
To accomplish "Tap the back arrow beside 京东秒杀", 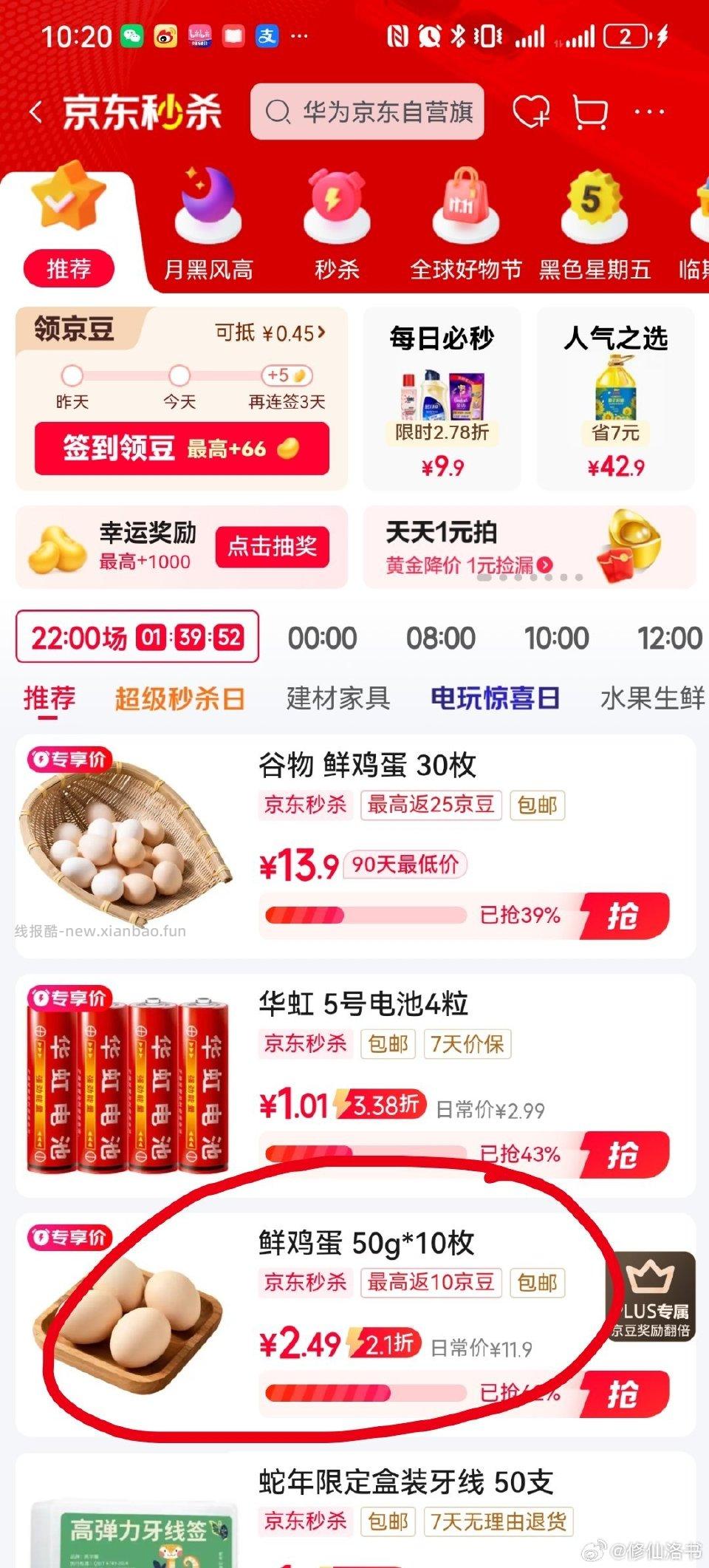I will (37, 109).
